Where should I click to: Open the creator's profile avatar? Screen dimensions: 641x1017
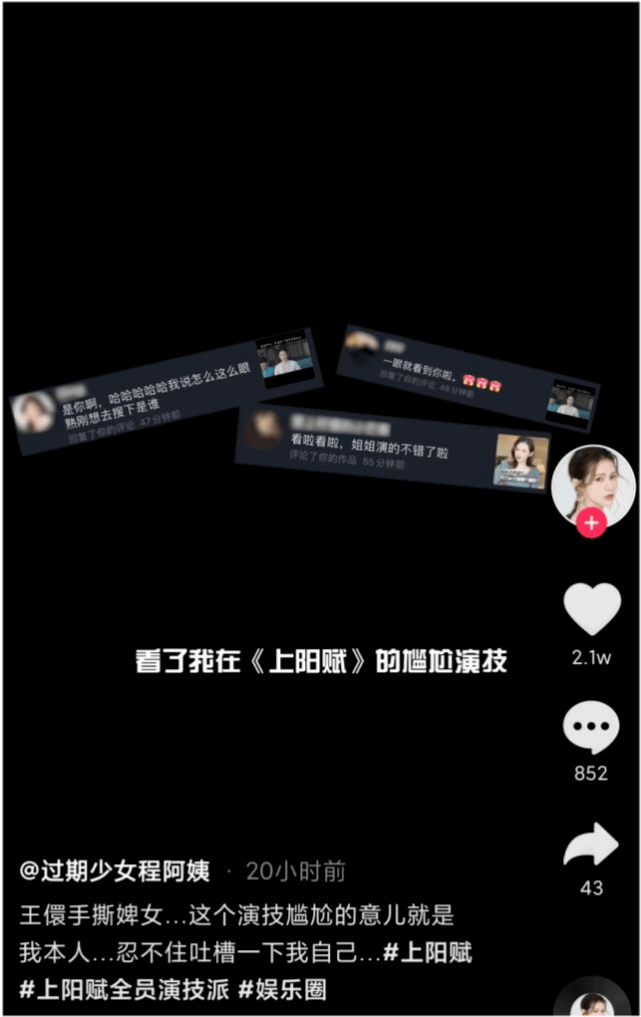(592, 484)
